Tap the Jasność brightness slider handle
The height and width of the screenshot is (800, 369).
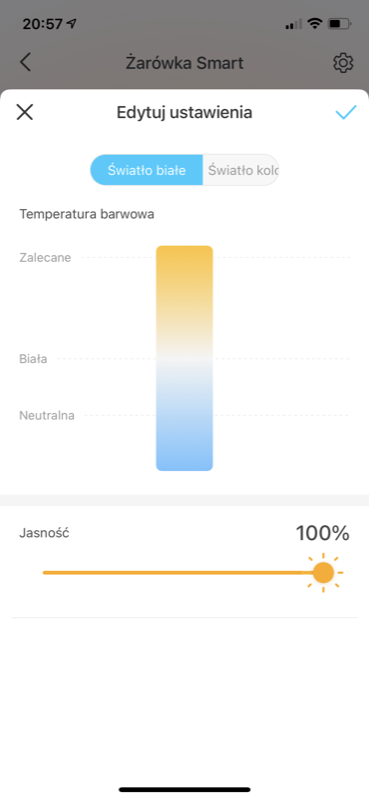[x=323, y=572]
